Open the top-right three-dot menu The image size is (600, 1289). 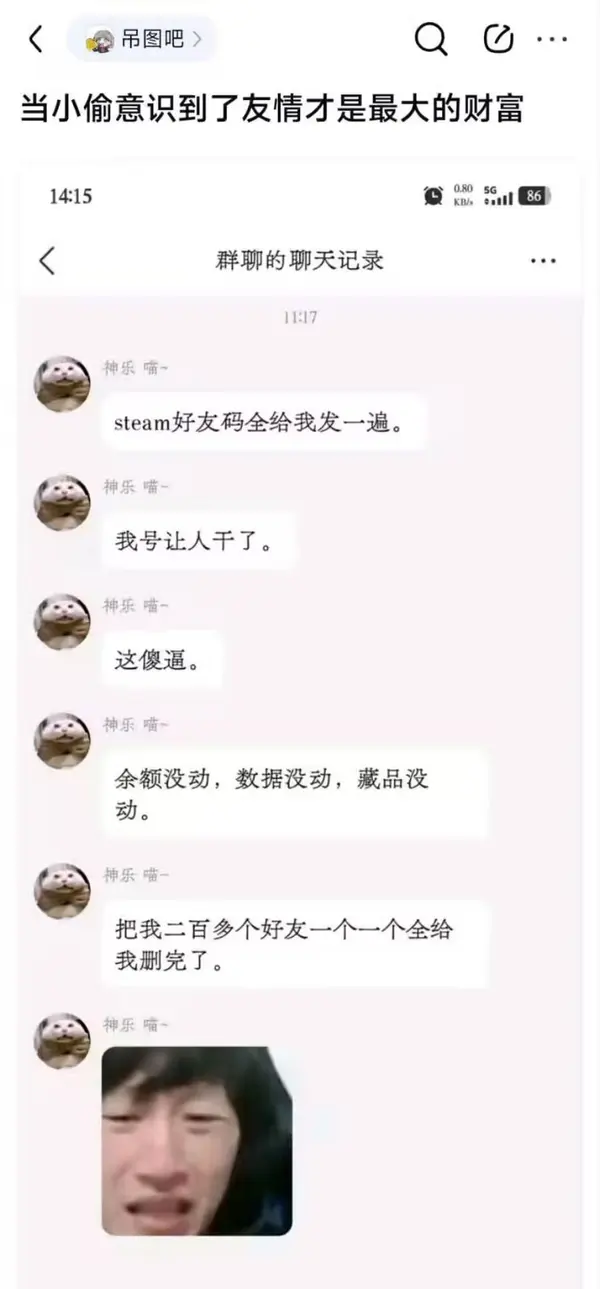point(553,40)
